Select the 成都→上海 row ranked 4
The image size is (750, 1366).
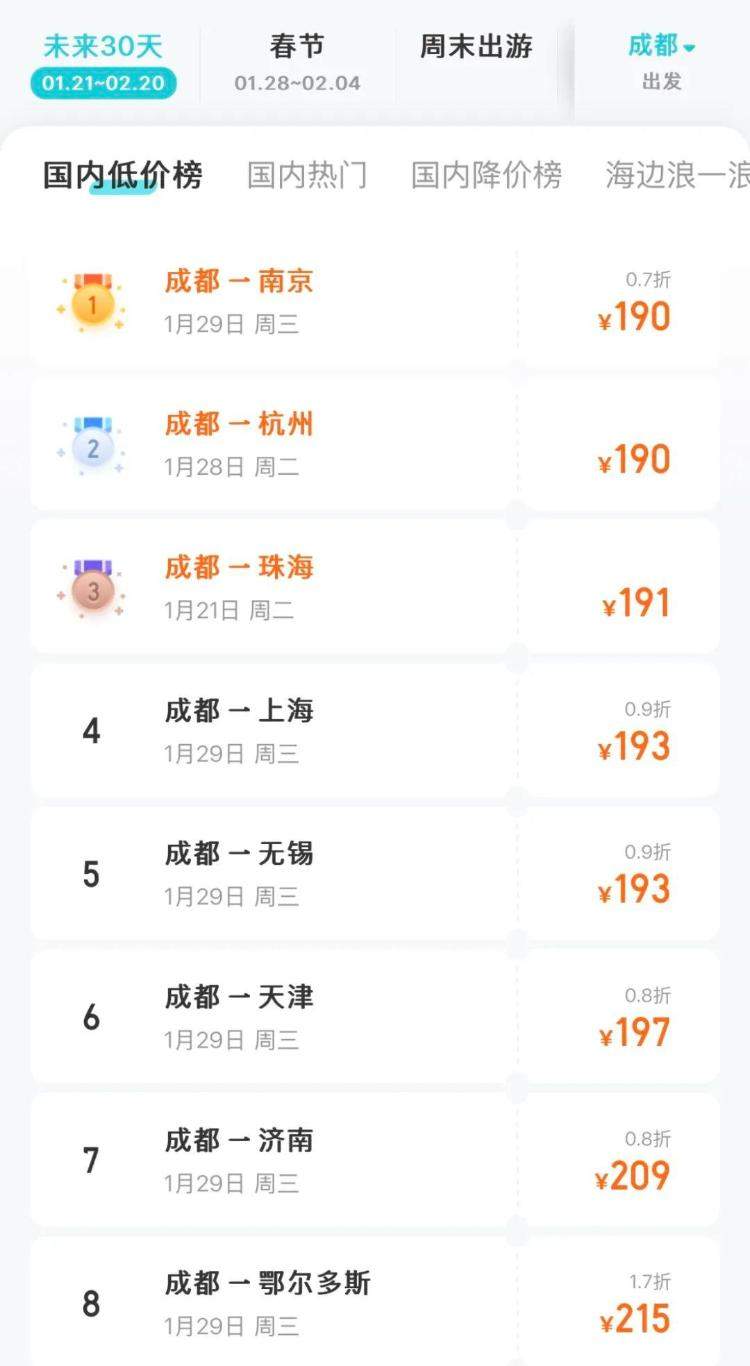(x=238, y=710)
